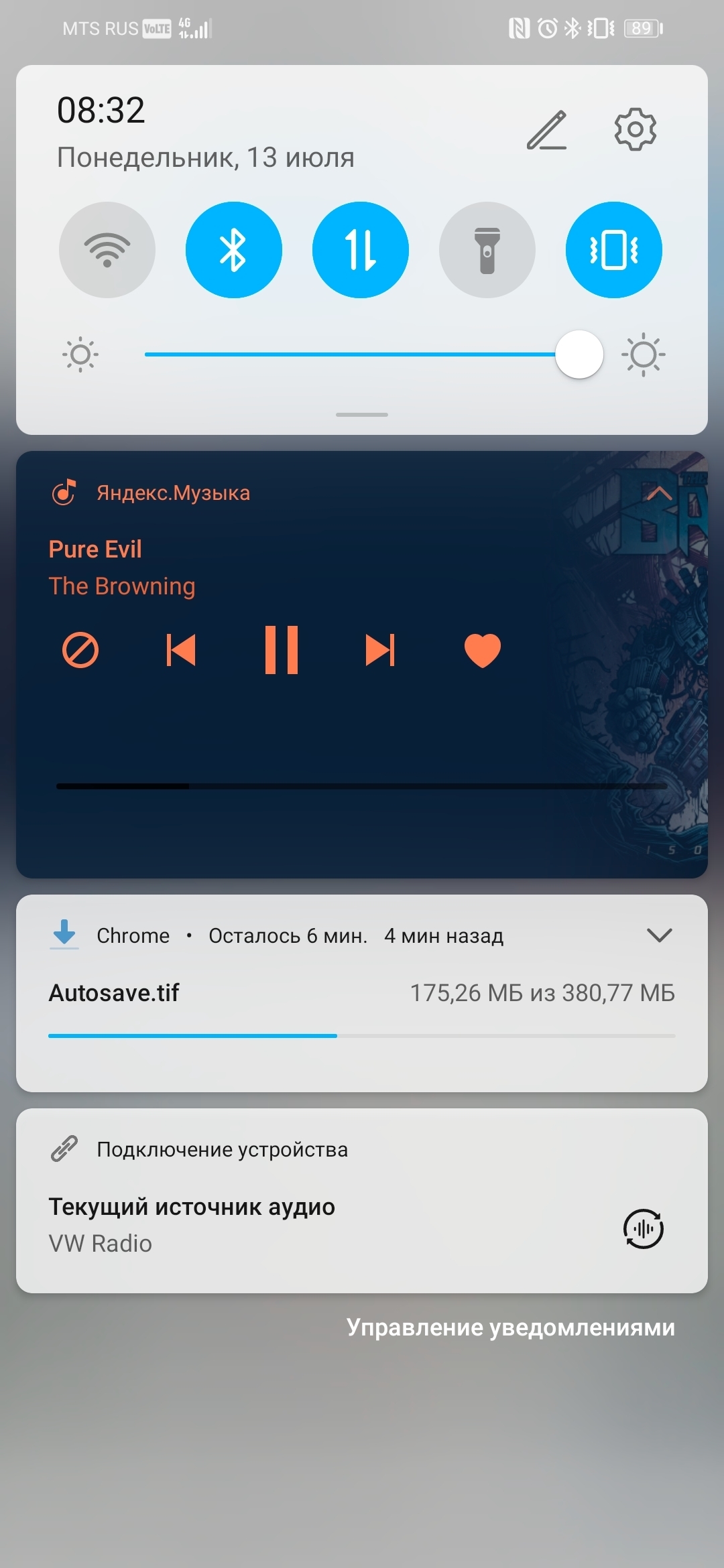Remove like from Pure Evil
Viewport: 724px width, 1568px height.
point(483,650)
